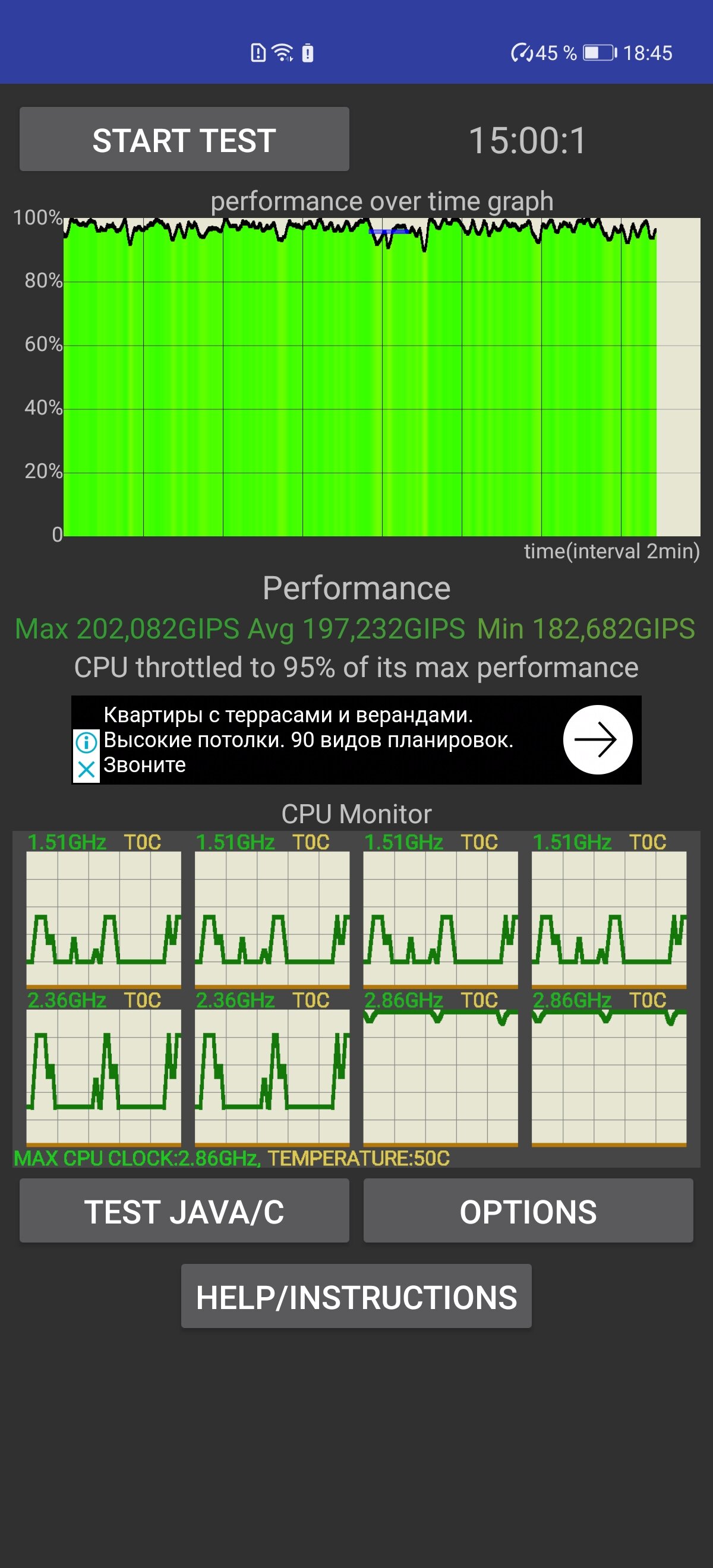Open the OPTIONS screen
The height and width of the screenshot is (1568, 713).
pos(528,1210)
